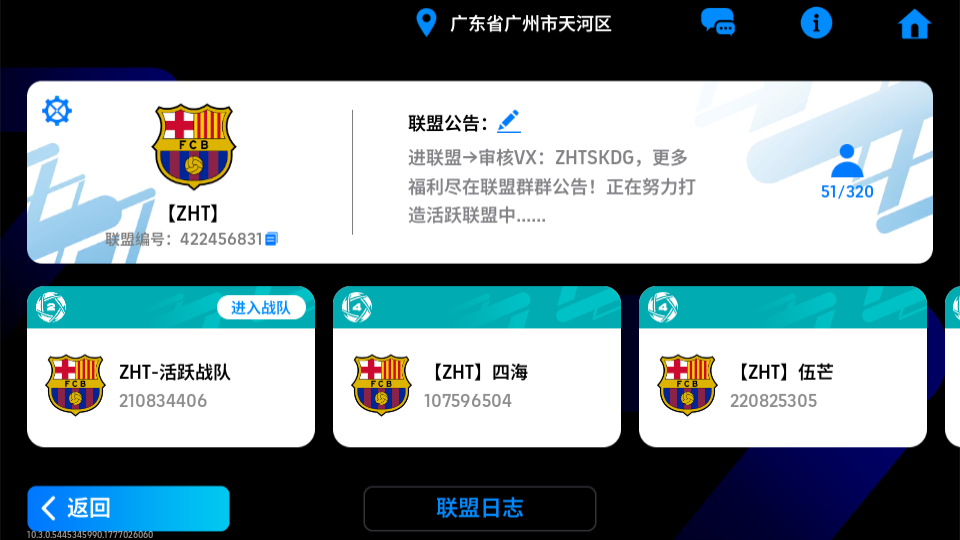960x540 pixels.
Task: Edit the alliance announcement with the pencil
Action: [x=509, y=122]
